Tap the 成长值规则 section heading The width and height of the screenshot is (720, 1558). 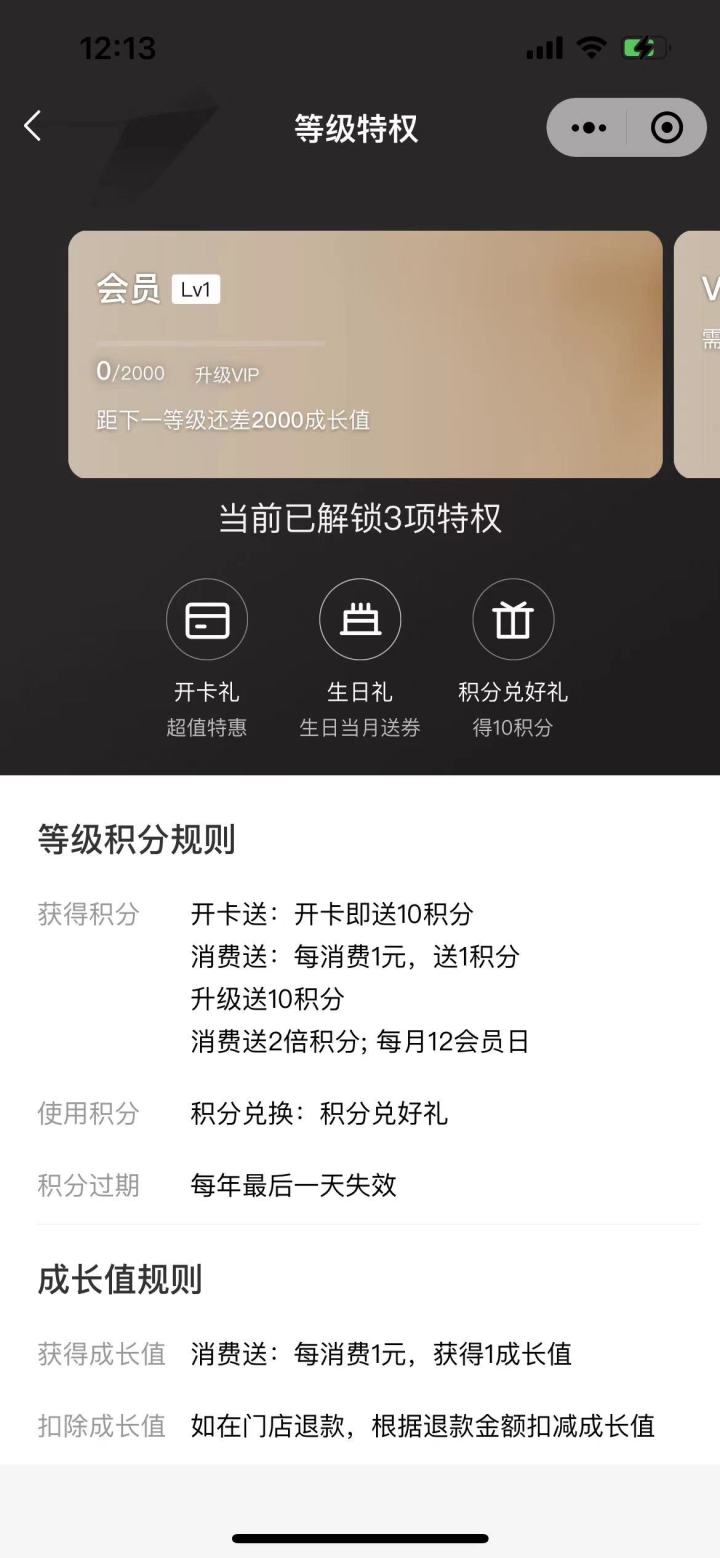pyautogui.click(x=118, y=1281)
